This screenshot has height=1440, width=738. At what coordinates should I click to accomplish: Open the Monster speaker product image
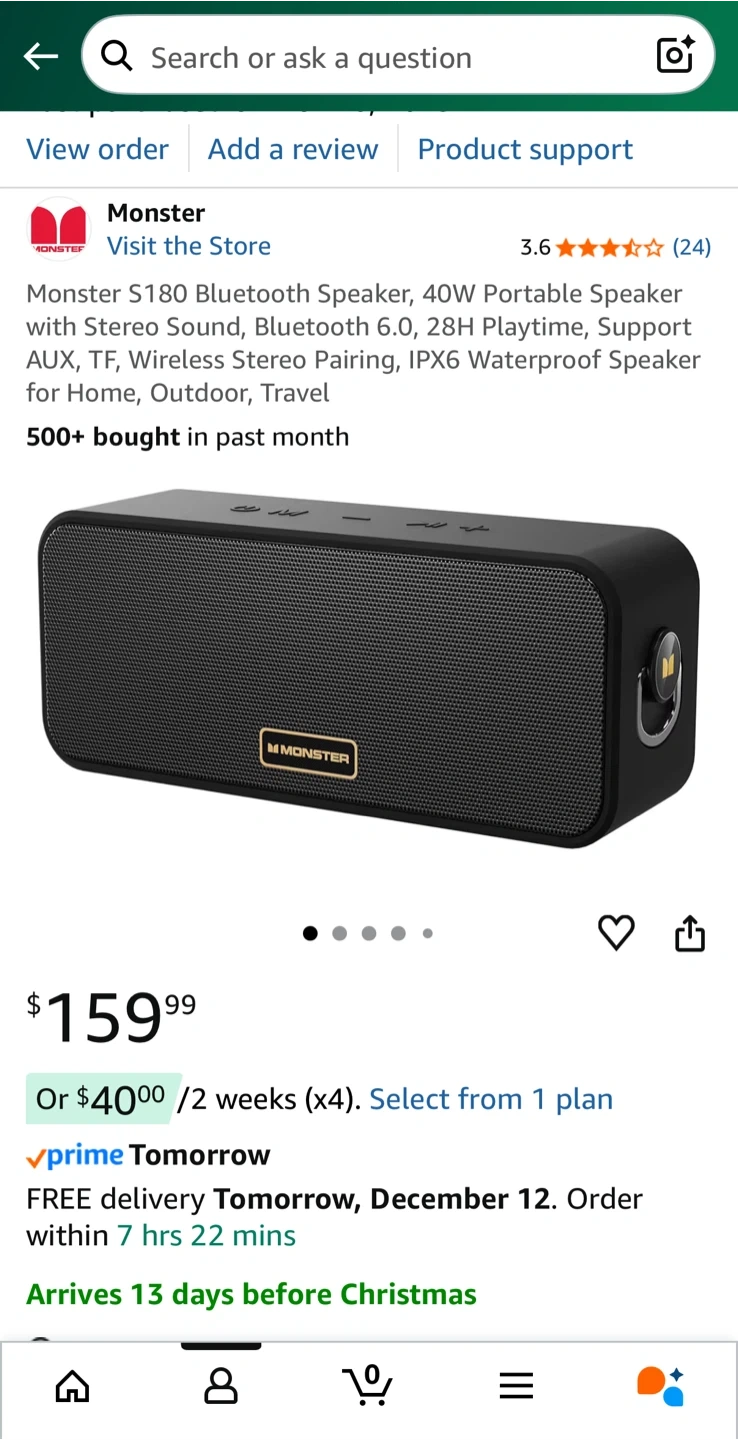coord(369,668)
